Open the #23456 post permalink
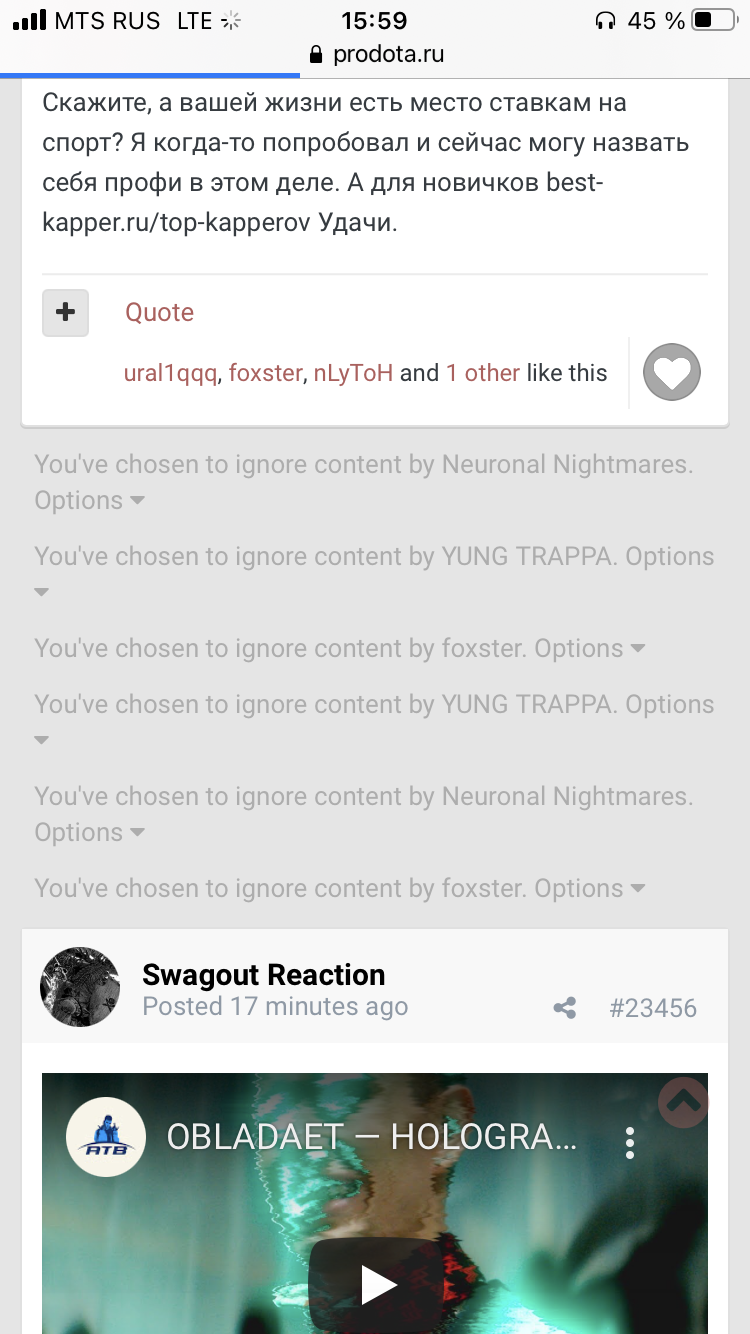The height and width of the screenshot is (1334, 750). (653, 1008)
